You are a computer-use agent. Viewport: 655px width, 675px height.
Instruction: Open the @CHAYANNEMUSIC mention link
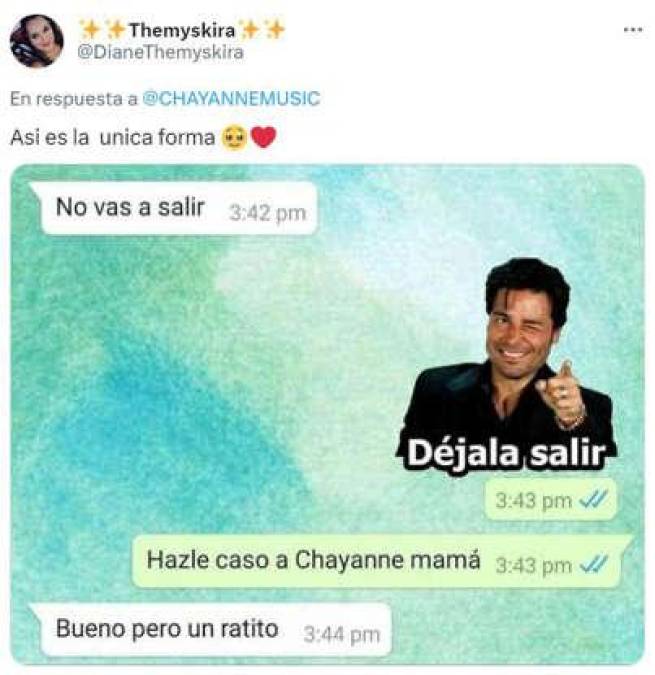pyautogui.click(x=231, y=98)
